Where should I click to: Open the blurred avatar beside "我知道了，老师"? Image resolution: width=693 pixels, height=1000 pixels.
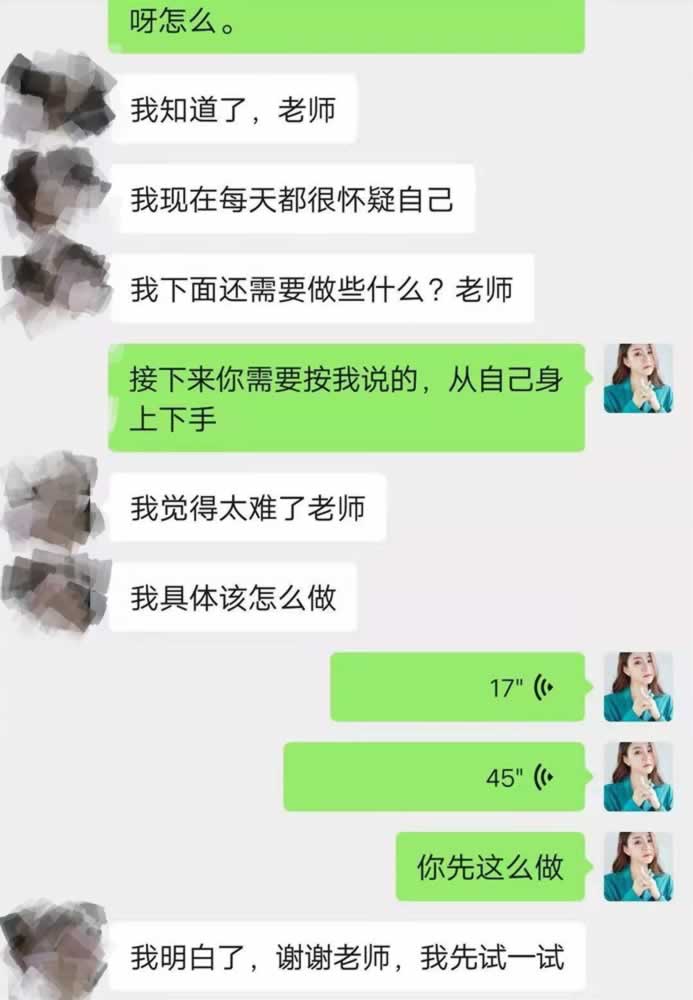pos(56,102)
